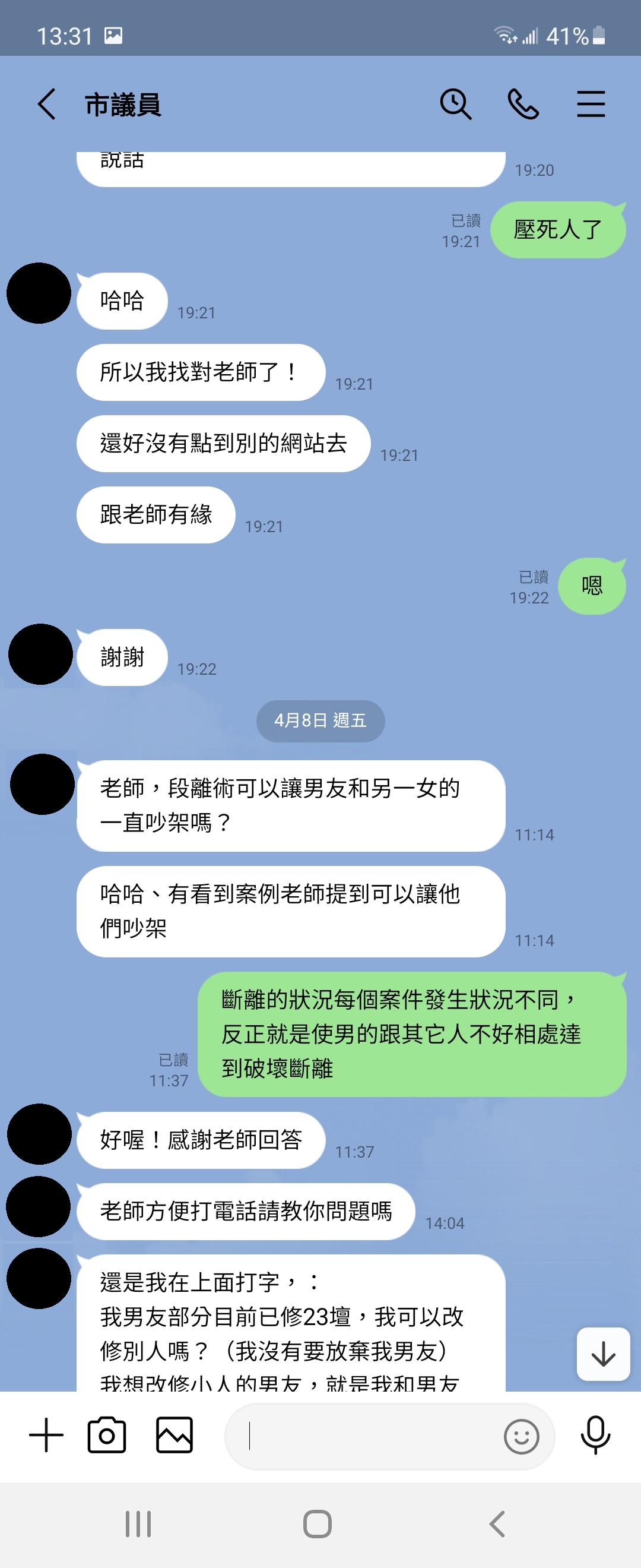Tap the avatar beside 哈哈 message
This screenshot has height=1568, width=641.
[x=39, y=293]
